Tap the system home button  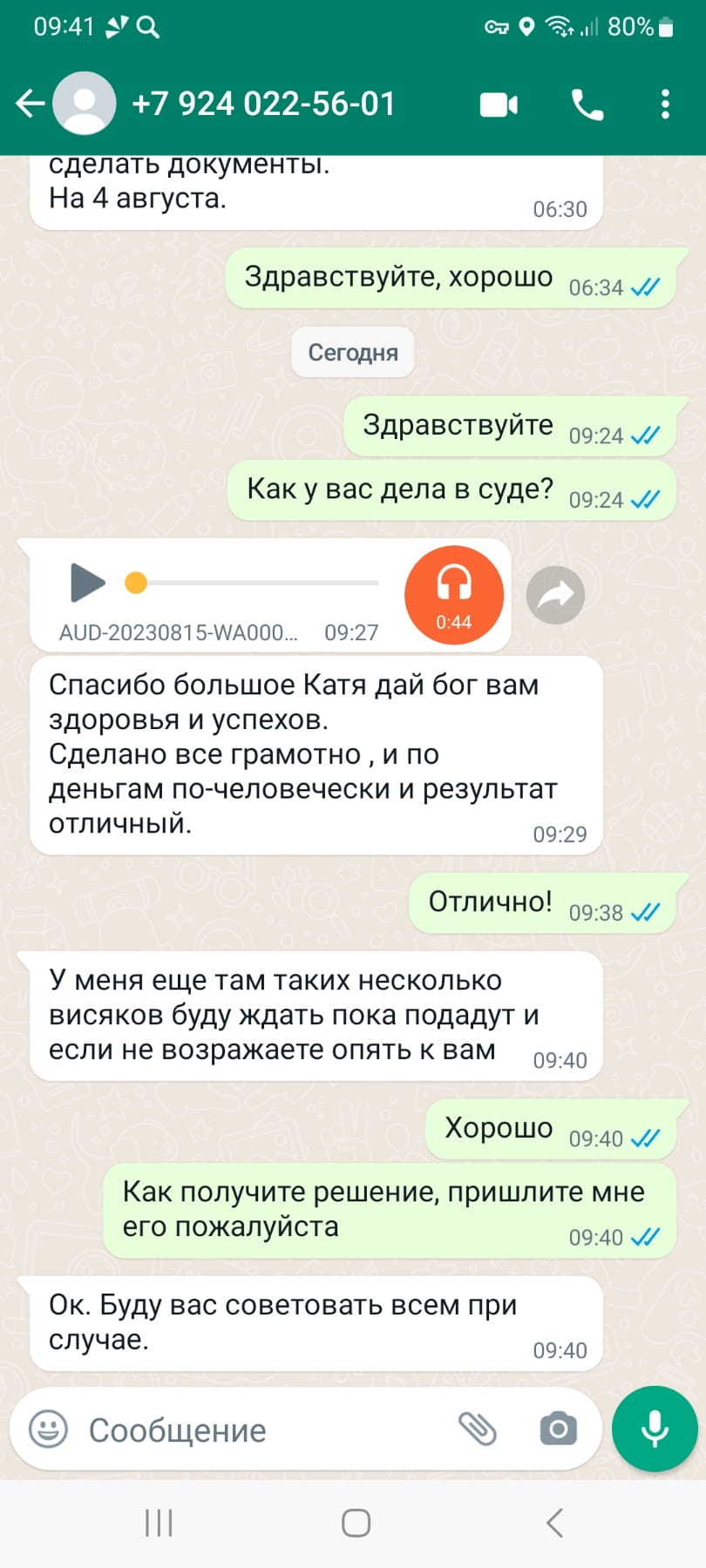[x=356, y=1523]
